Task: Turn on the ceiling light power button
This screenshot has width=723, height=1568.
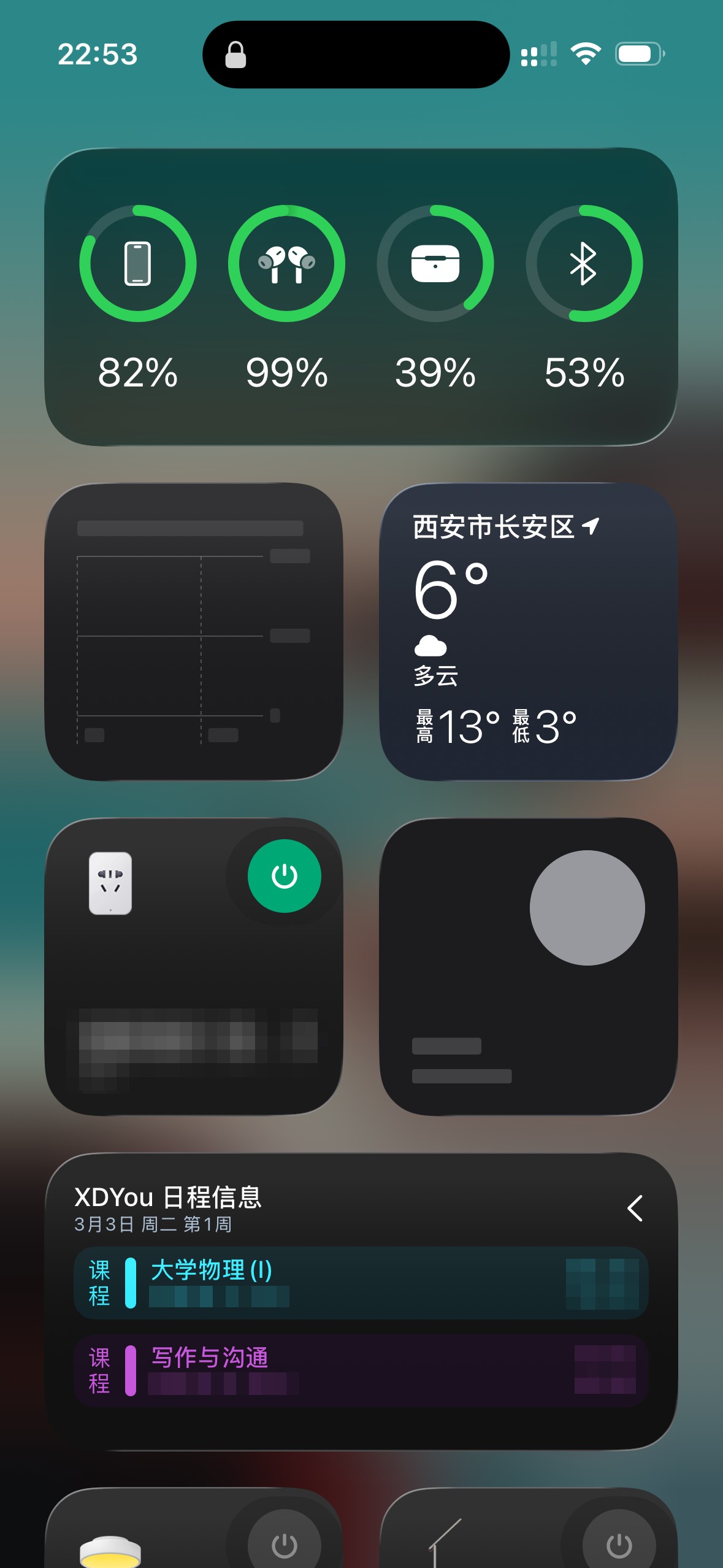Action: (x=284, y=1545)
